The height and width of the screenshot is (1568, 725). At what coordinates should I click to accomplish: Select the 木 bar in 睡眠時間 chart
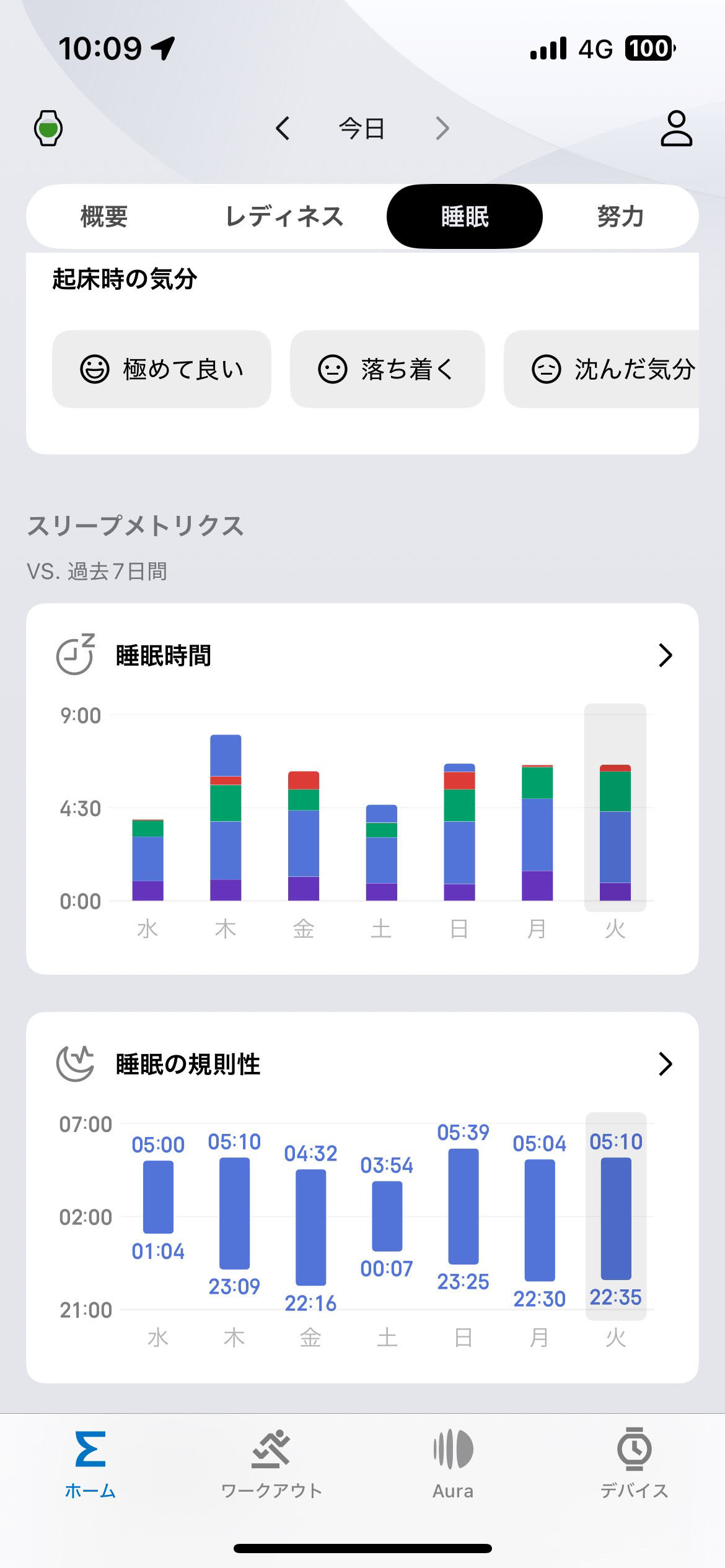point(226,817)
